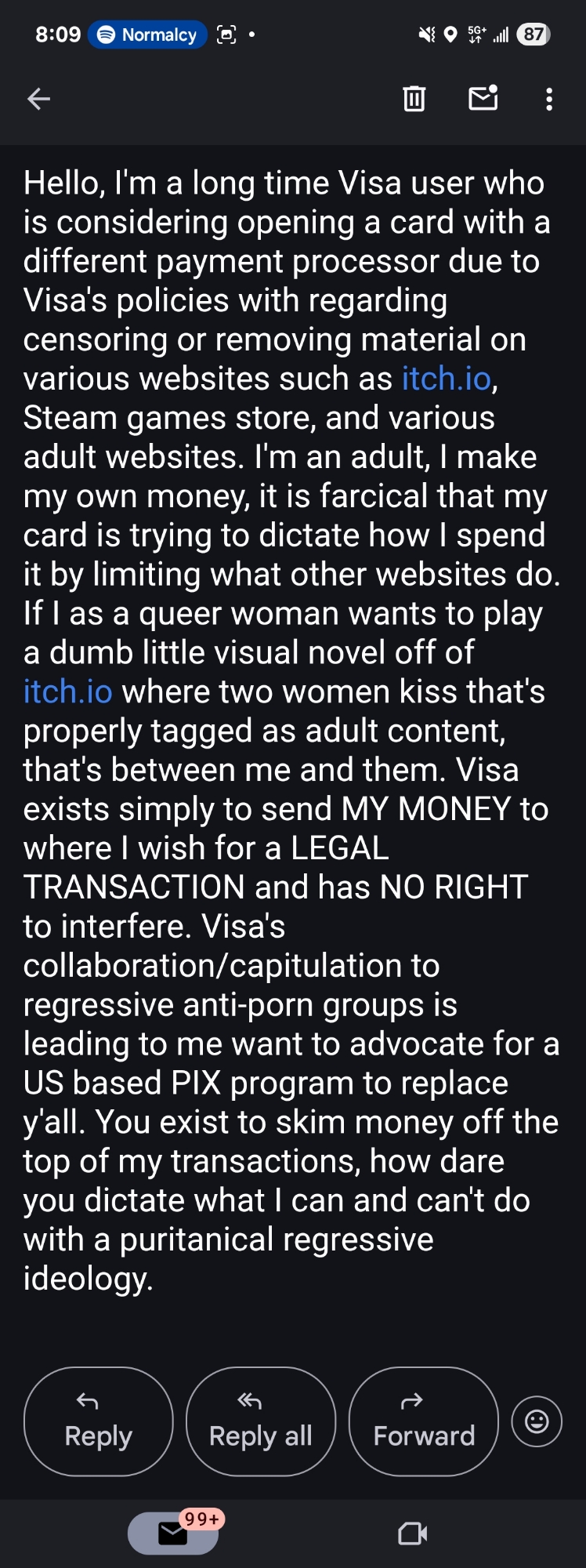Go back to the inbox
This screenshot has height=1568, width=586.
point(38,99)
